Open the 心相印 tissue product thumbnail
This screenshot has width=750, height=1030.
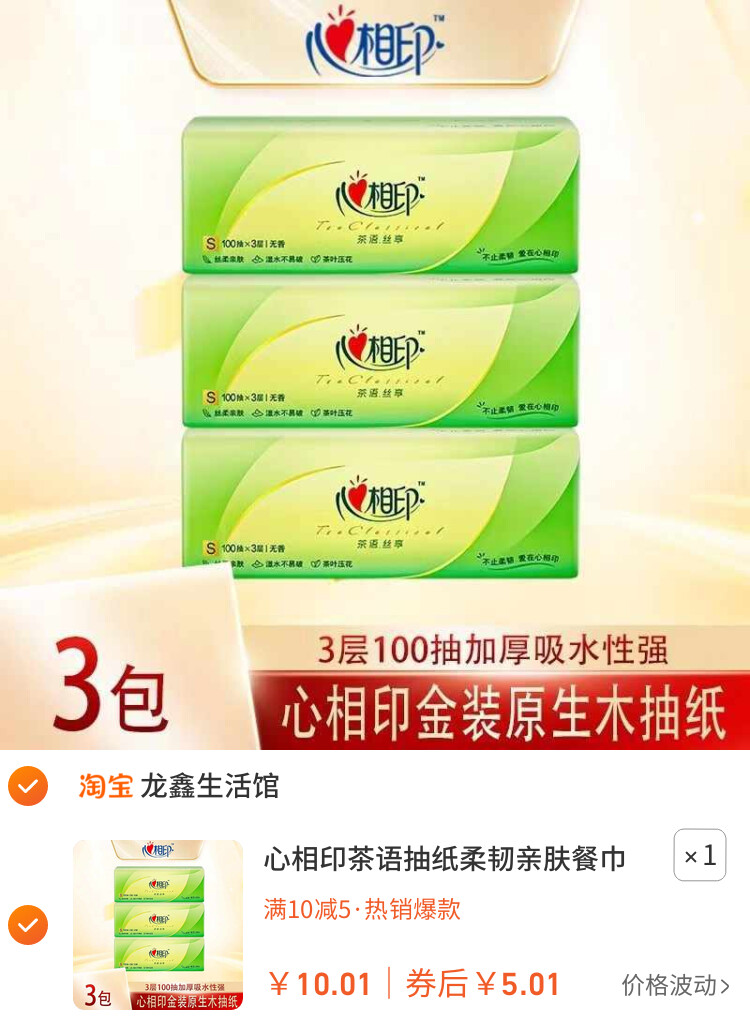[158, 925]
